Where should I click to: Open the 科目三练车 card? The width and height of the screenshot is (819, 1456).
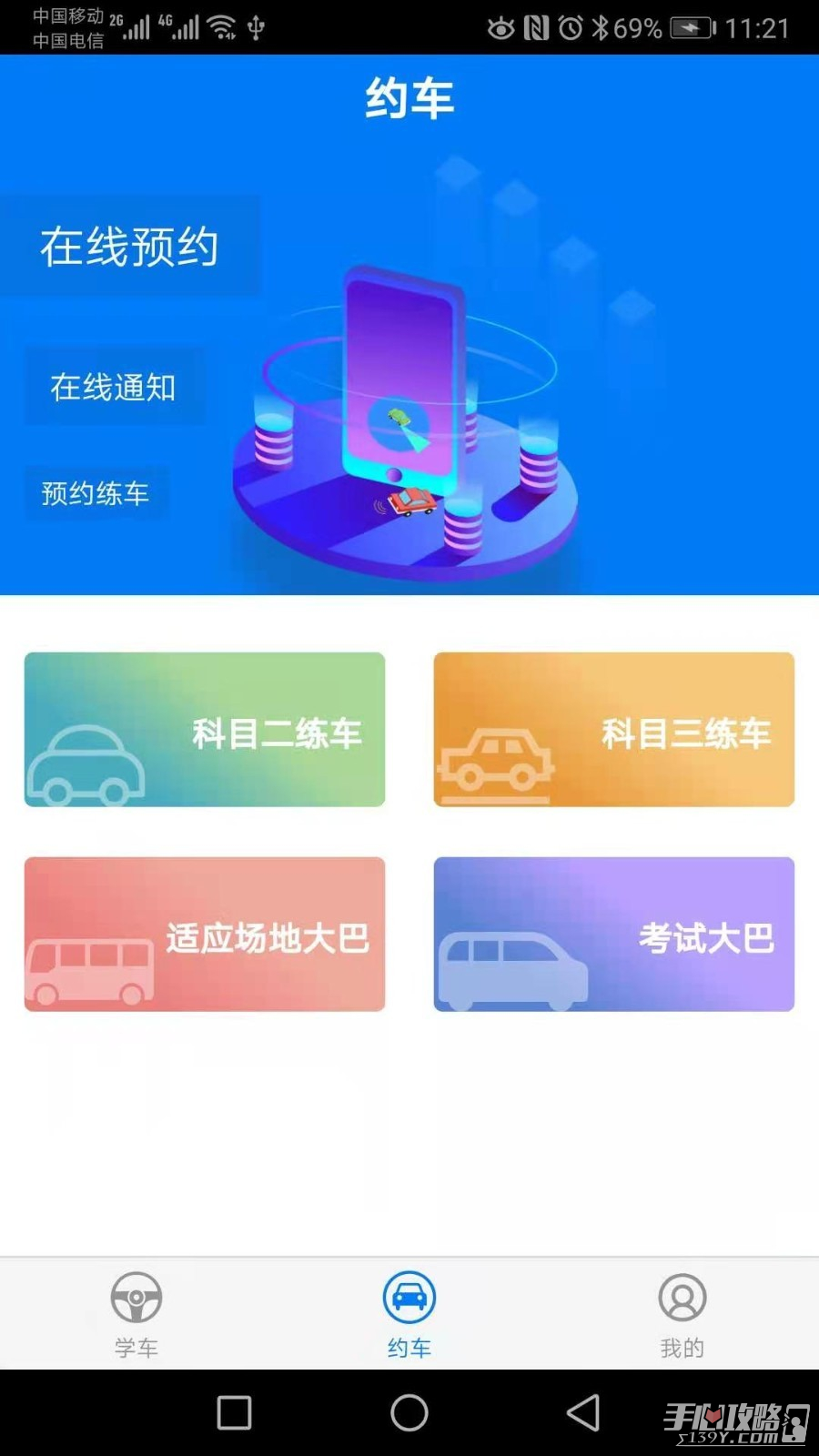point(614,729)
